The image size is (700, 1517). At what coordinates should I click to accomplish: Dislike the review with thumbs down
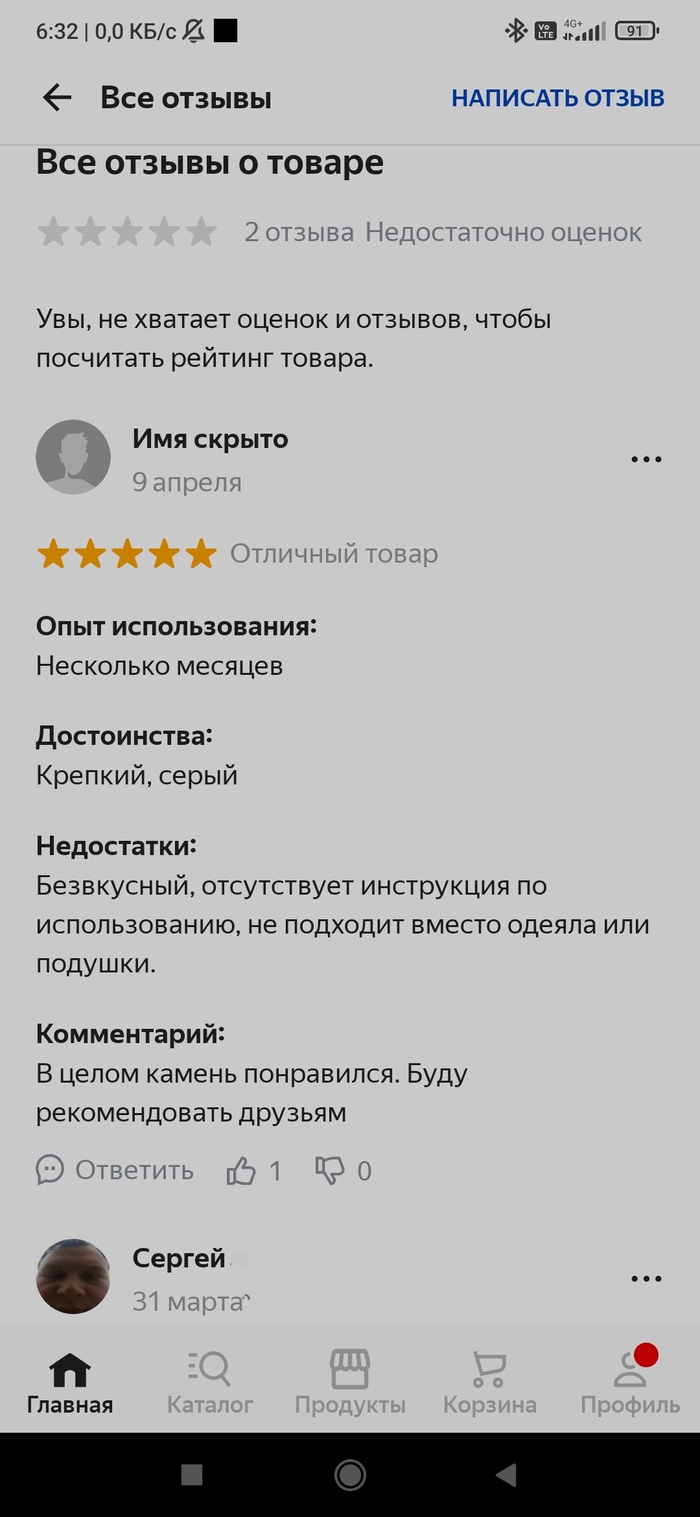[x=330, y=1170]
